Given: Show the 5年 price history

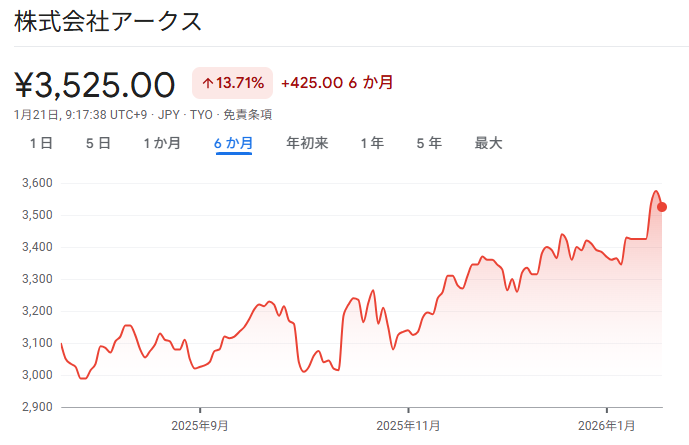Looking at the screenshot, I should [x=429, y=143].
